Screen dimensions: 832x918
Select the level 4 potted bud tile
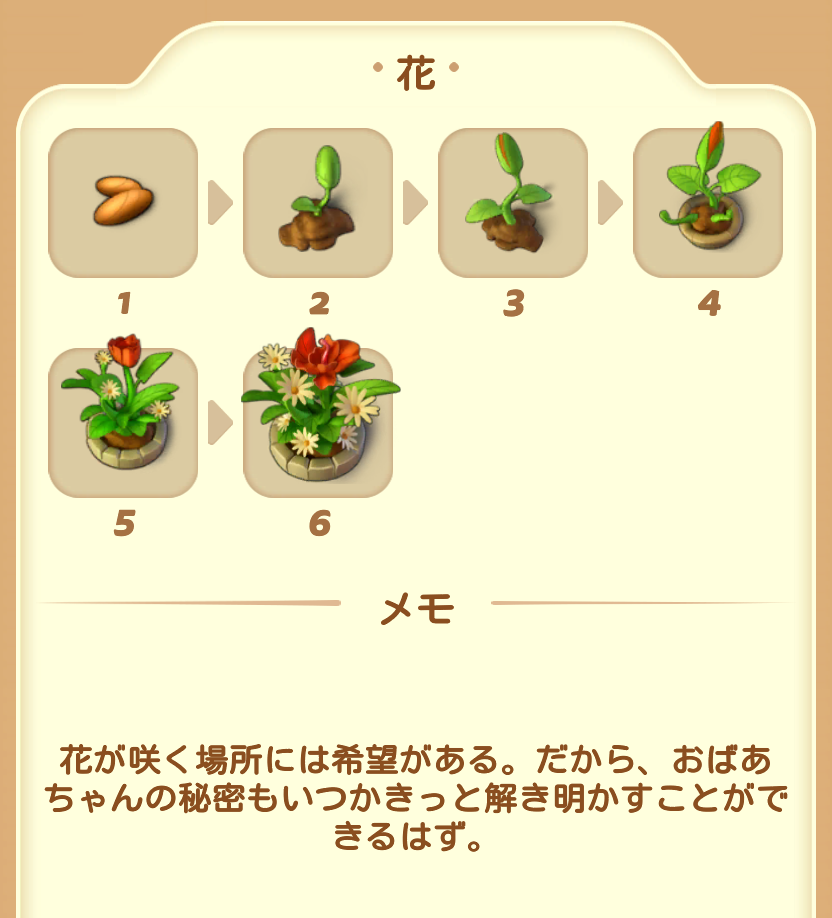[708, 203]
